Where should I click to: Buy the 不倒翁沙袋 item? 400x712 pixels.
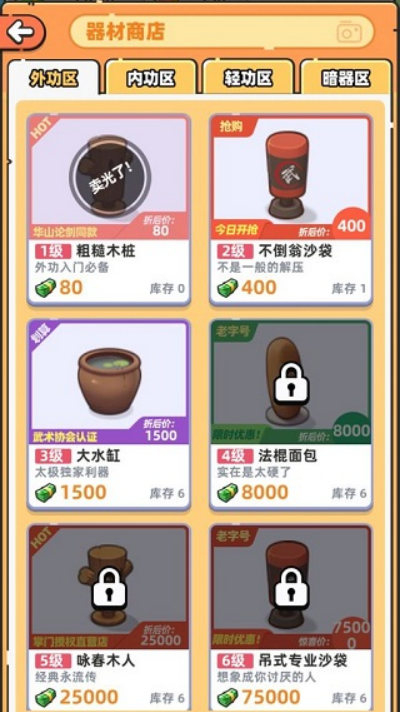click(291, 210)
